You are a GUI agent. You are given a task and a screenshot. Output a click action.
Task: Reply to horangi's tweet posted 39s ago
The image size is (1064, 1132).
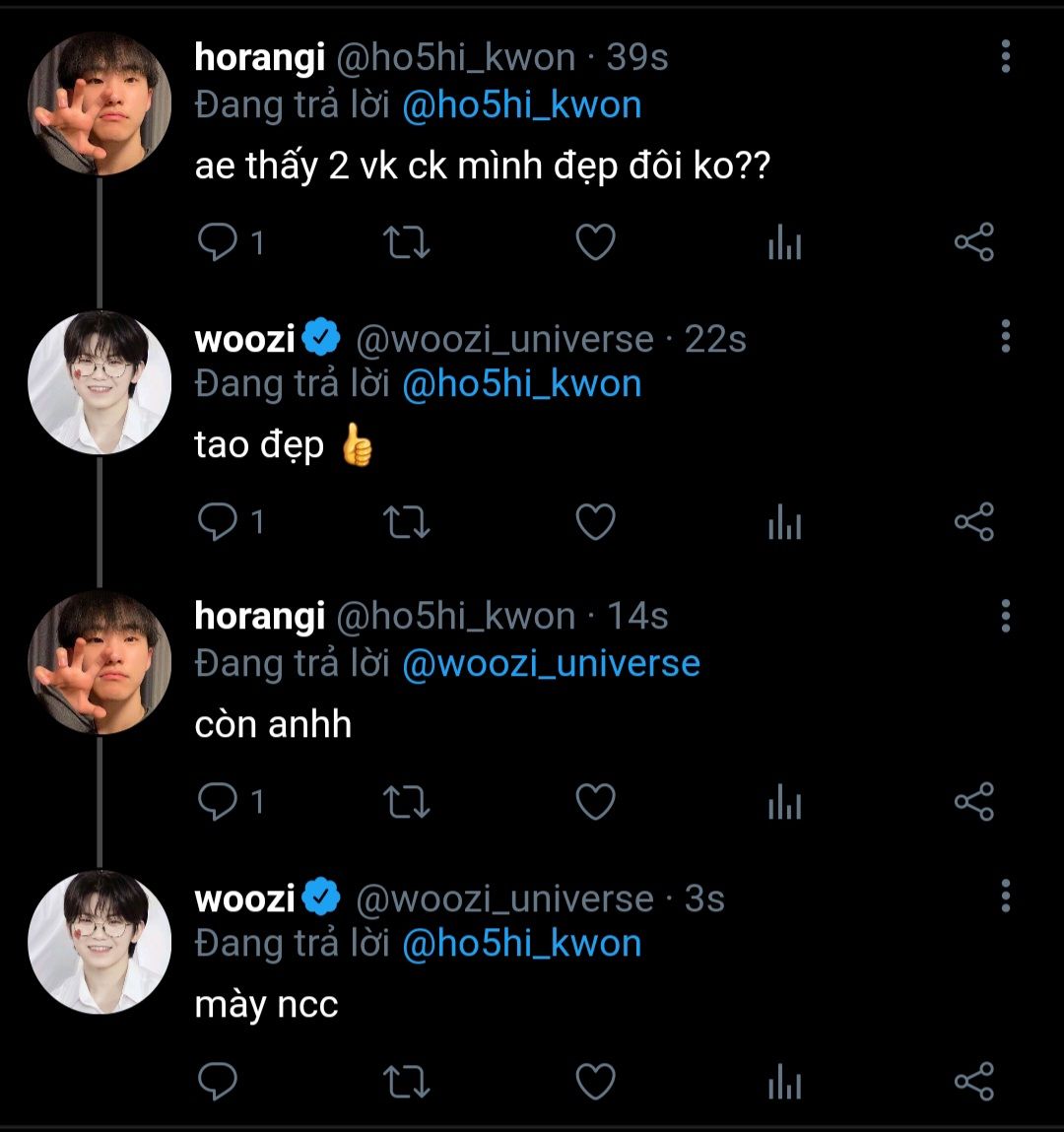click(x=218, y=242)
